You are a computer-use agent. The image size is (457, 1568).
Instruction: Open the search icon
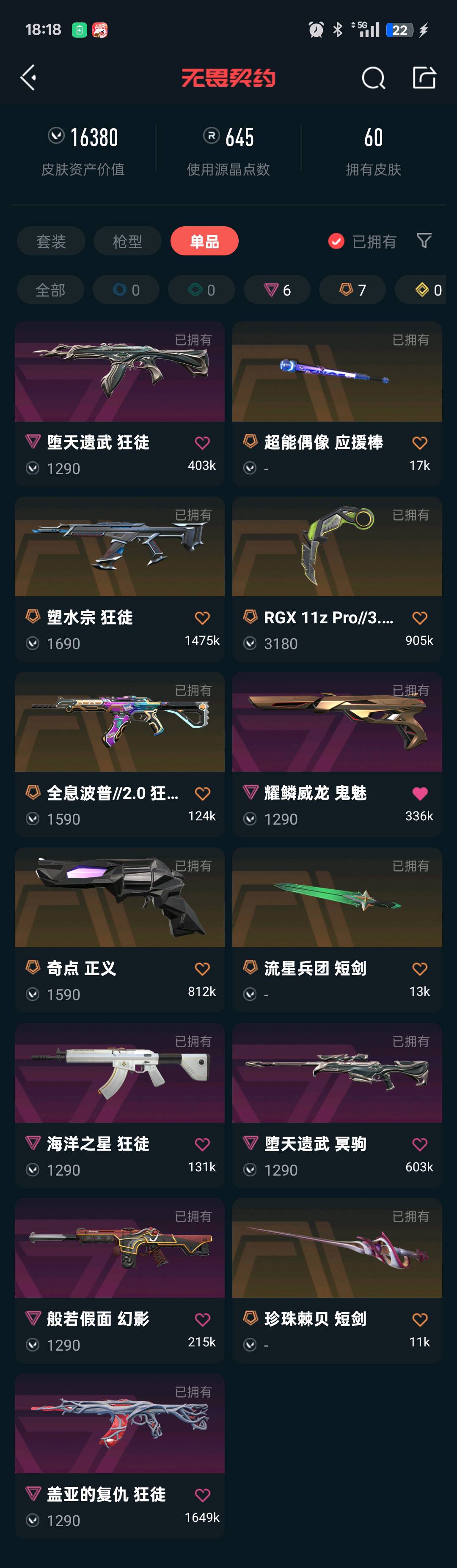pyautogui.click(x=373, y=78)
